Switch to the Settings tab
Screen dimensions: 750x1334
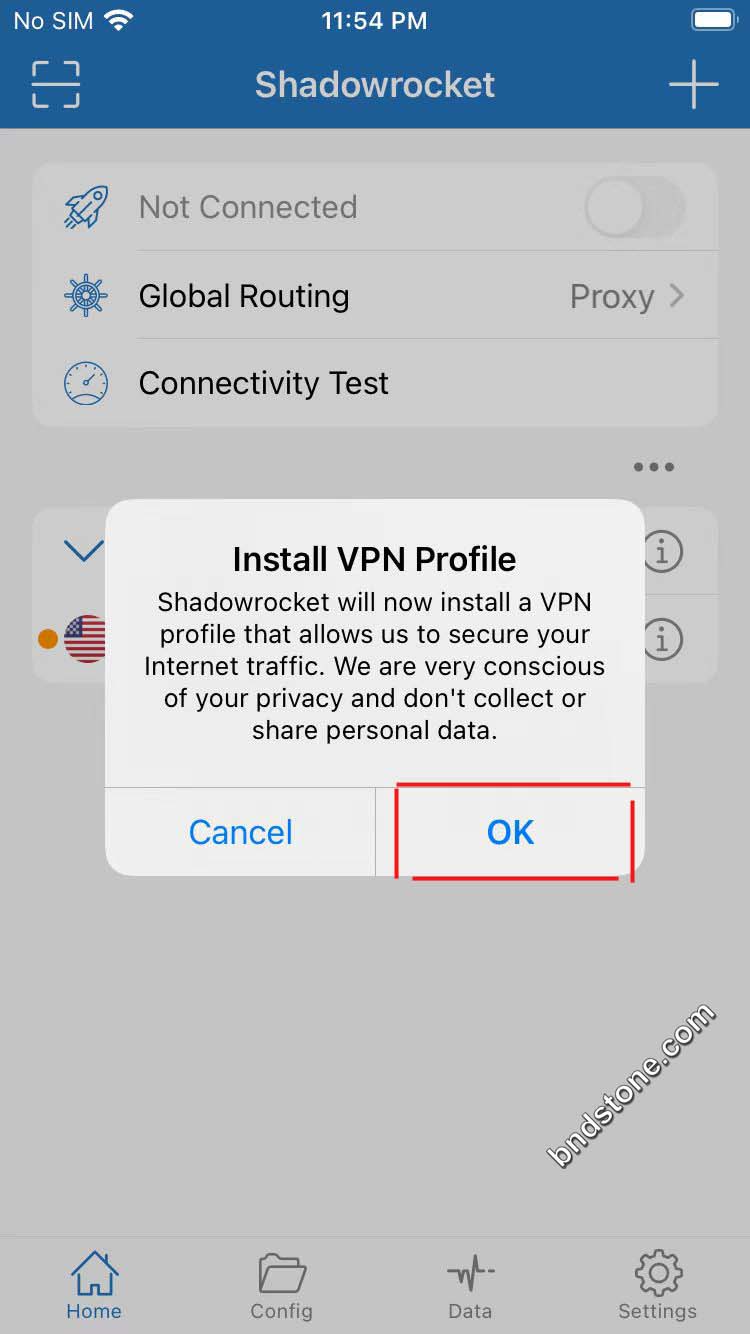point(657,1287)
